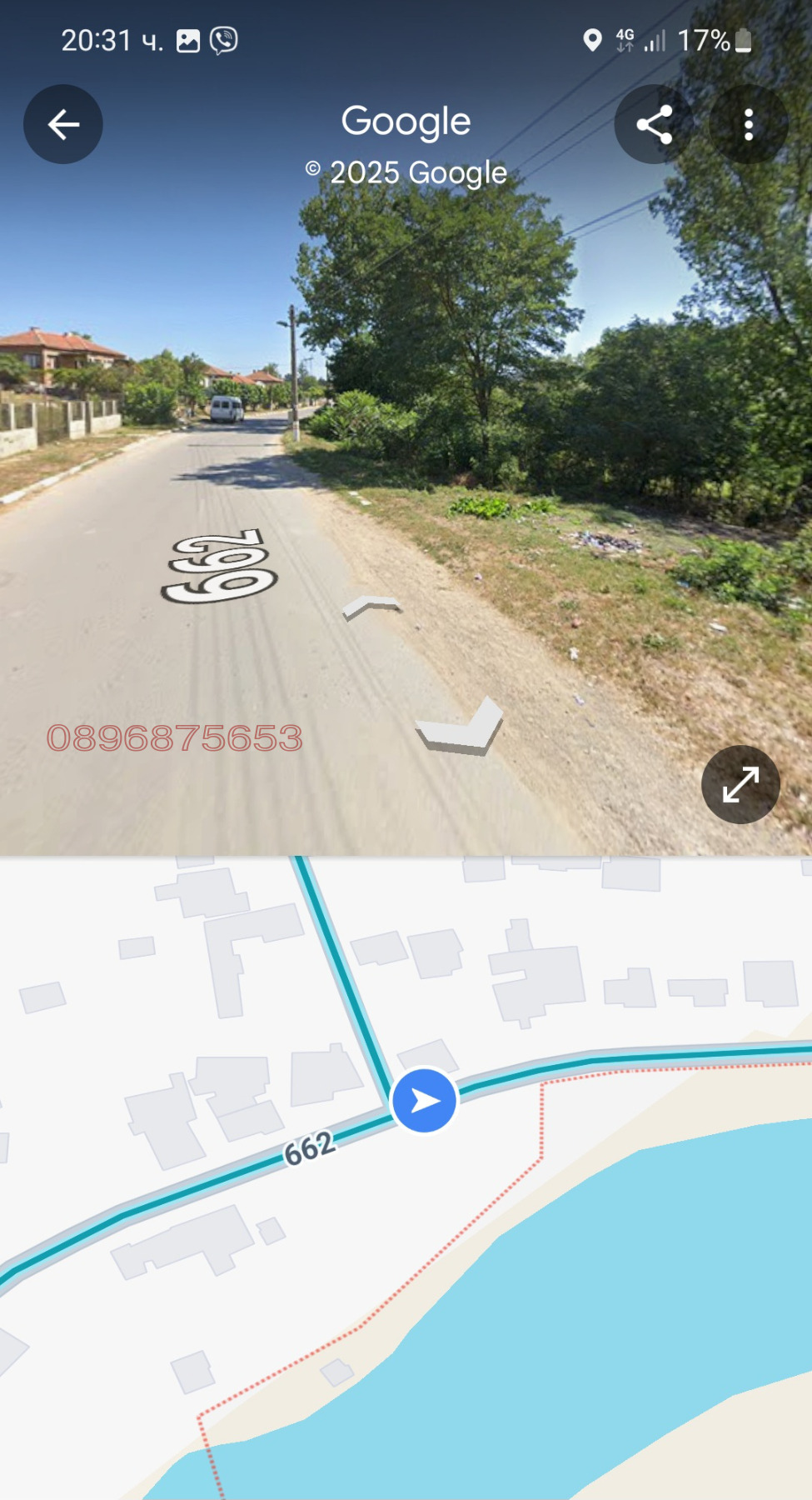Go back from Street View
Screen dimensions: 812x1500
(63, 124)
